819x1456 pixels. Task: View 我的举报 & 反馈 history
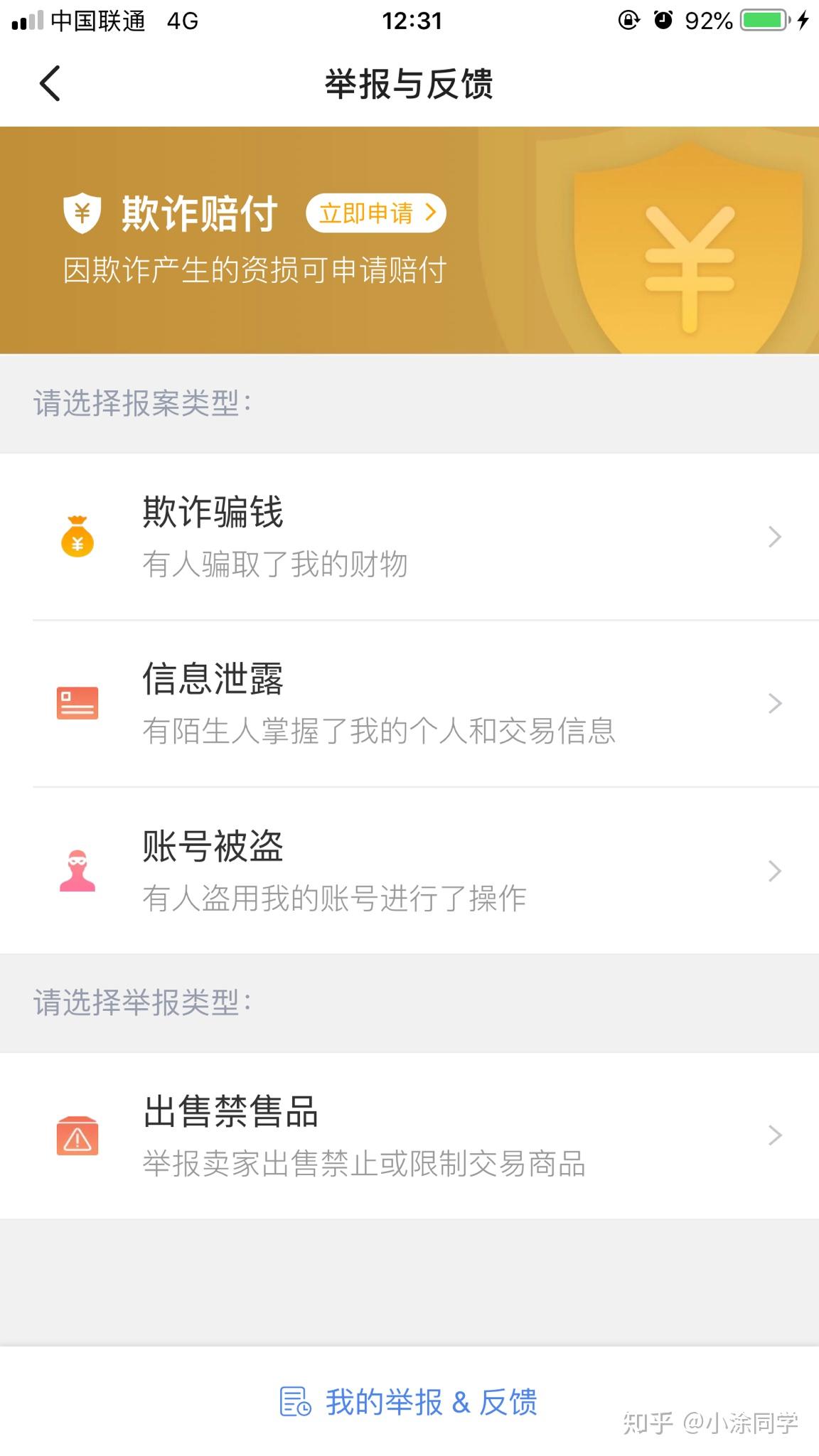pos(409,1402)
